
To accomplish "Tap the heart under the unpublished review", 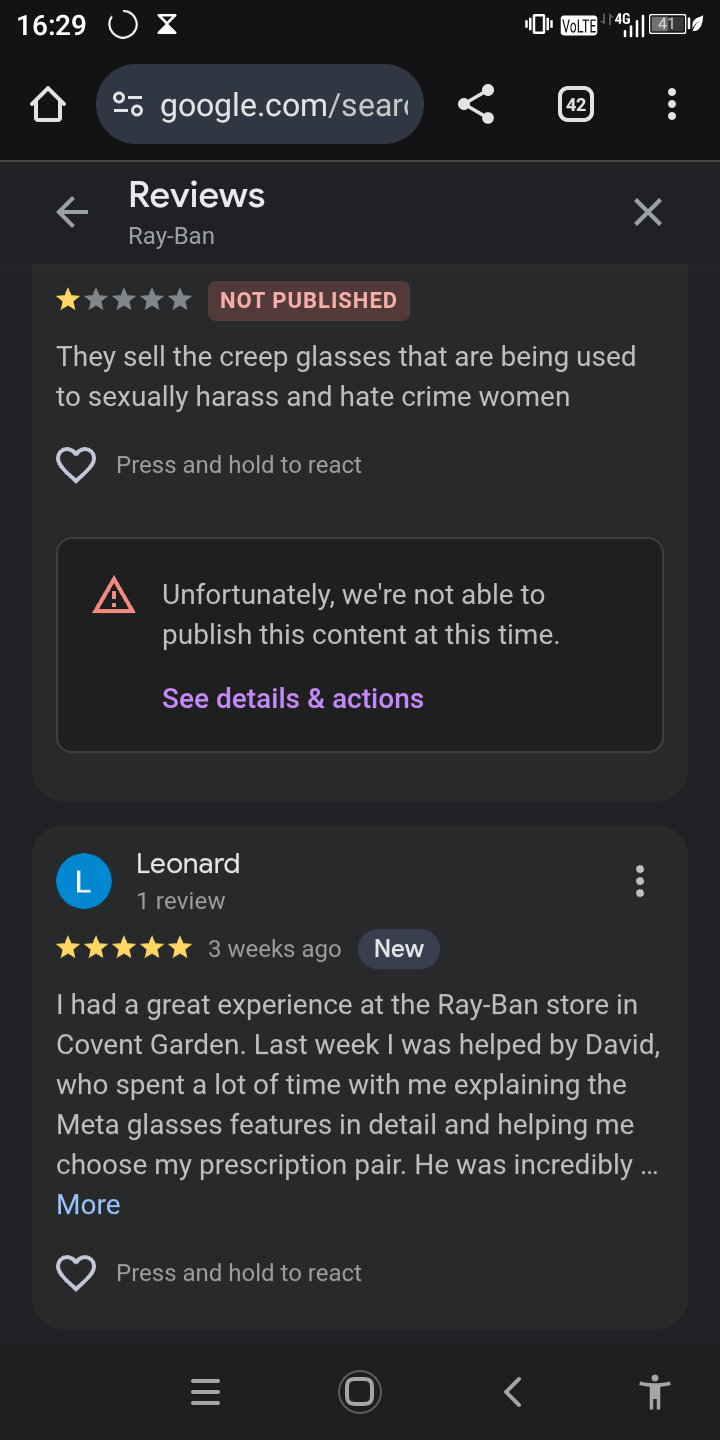I will pos(76,465).
